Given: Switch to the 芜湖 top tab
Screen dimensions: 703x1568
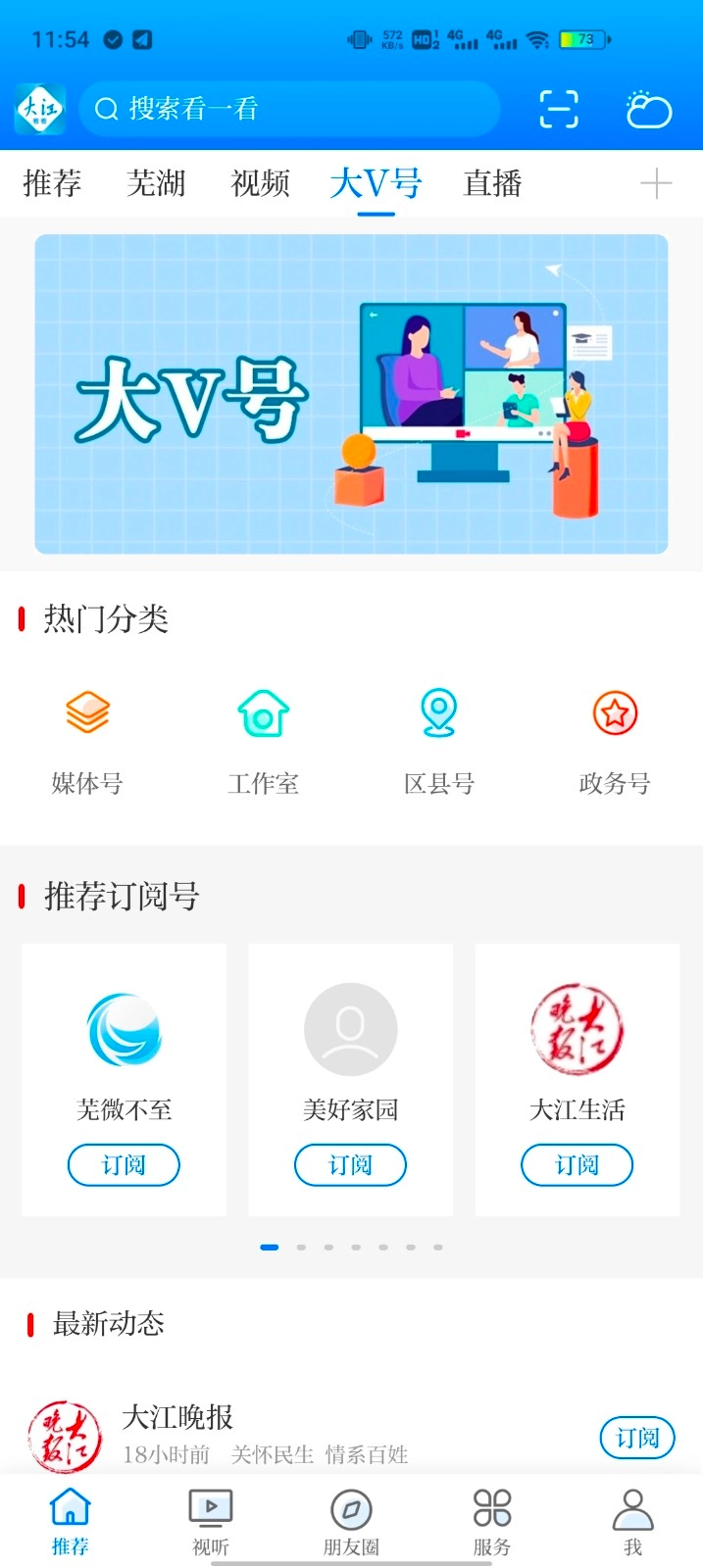Looking at the screenshot, I should tap(156, 183).
